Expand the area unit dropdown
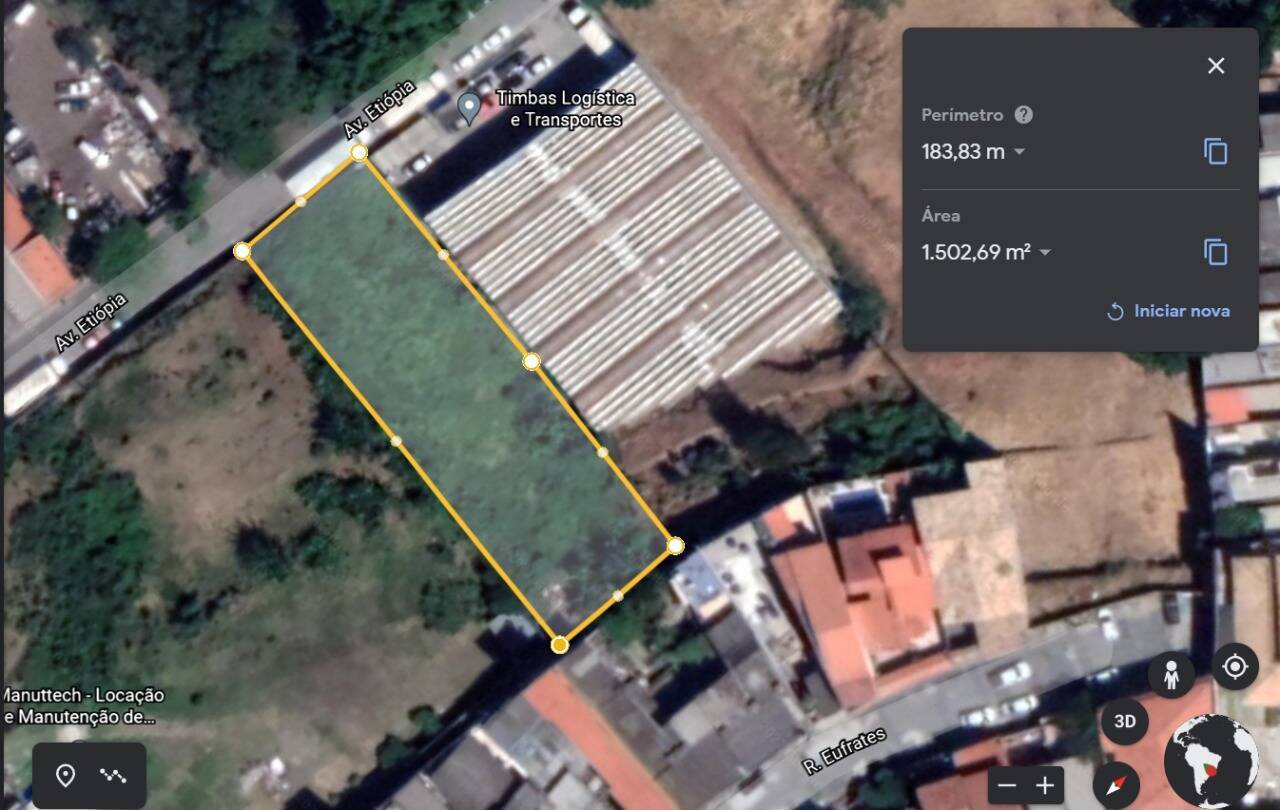This screenshot has height=810, width=1280. [x=1045, y=252]
